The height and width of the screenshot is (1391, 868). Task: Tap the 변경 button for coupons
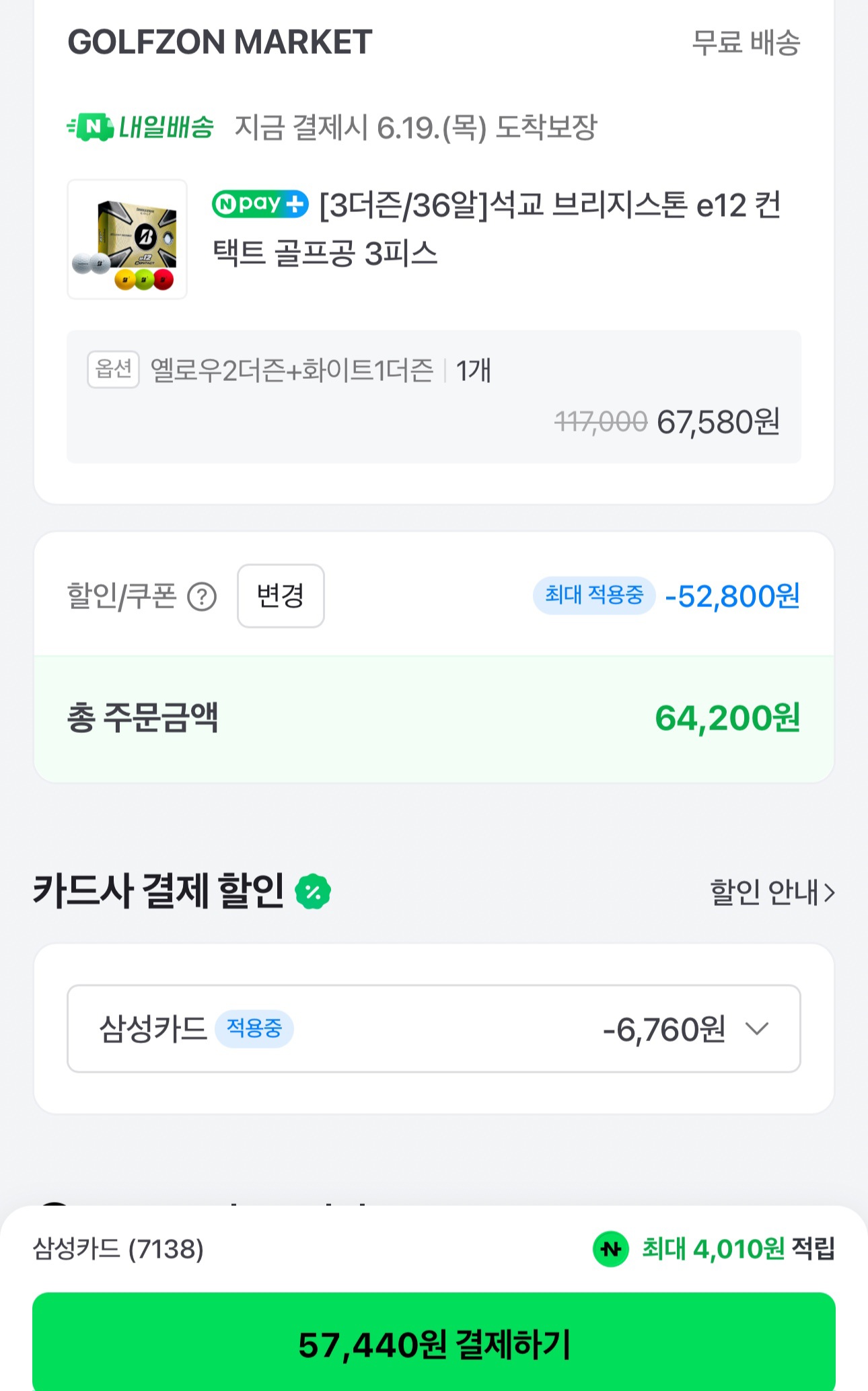tap(281, 596)
